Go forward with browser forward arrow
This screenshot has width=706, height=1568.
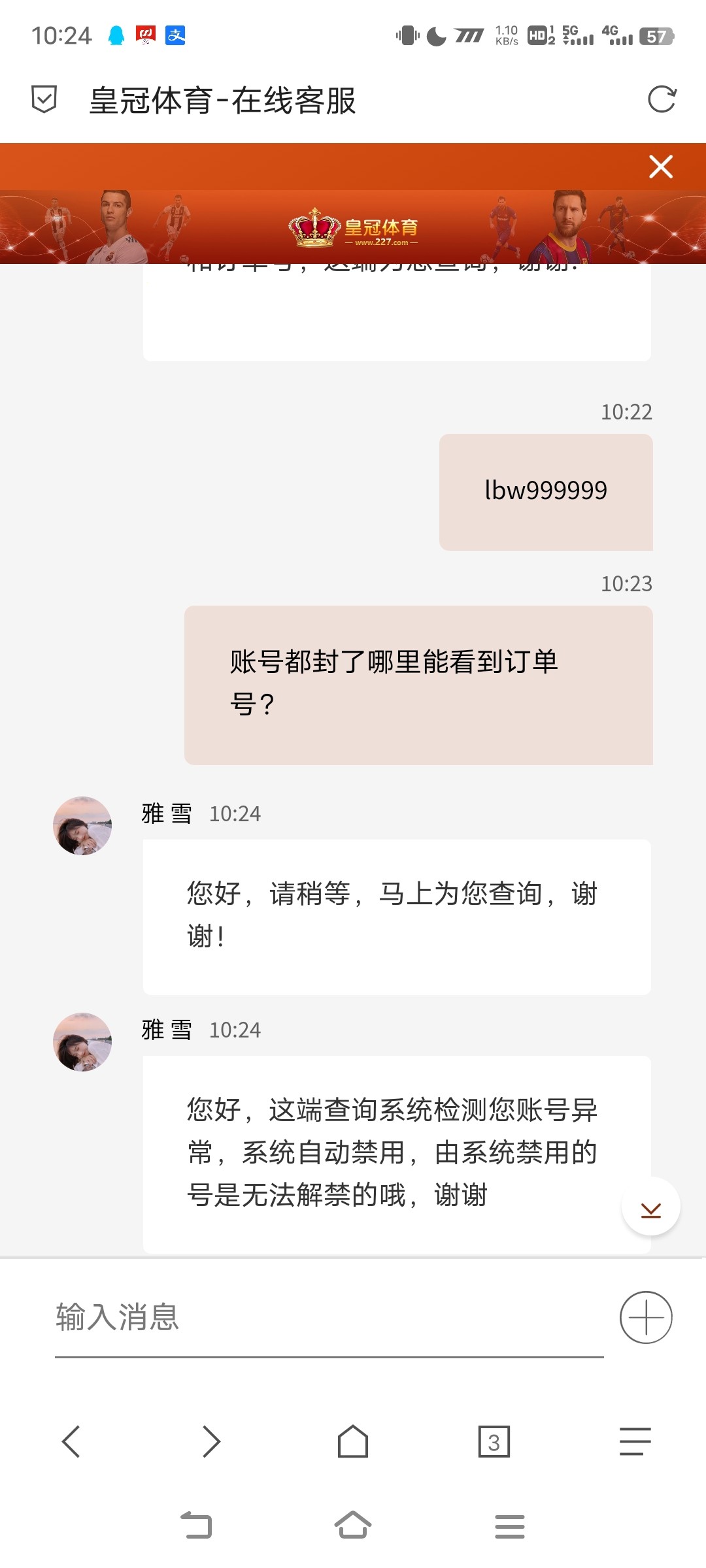(211, 1442)
